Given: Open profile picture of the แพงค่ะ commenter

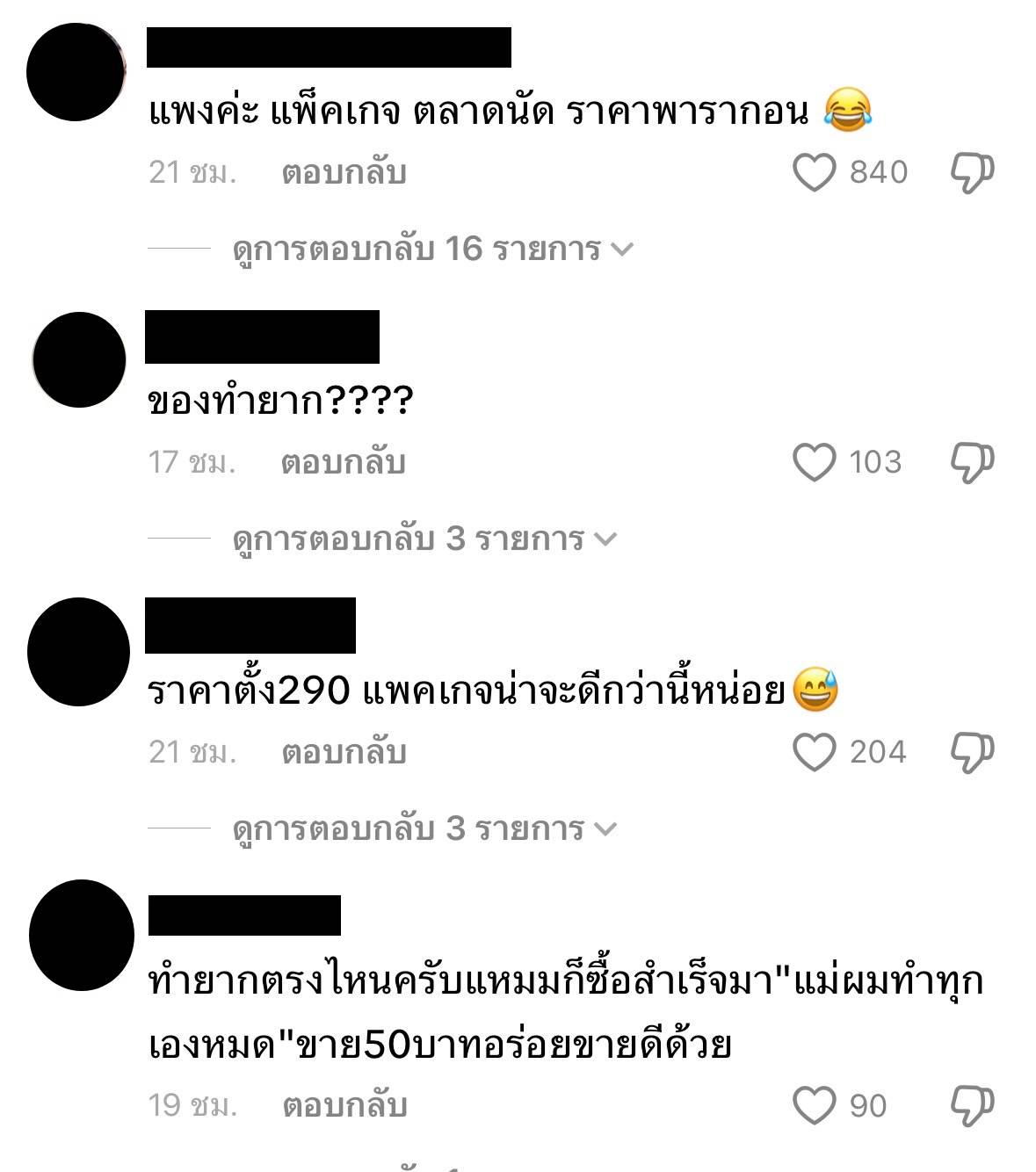Looking at the screenshot, I should (76, 72).
